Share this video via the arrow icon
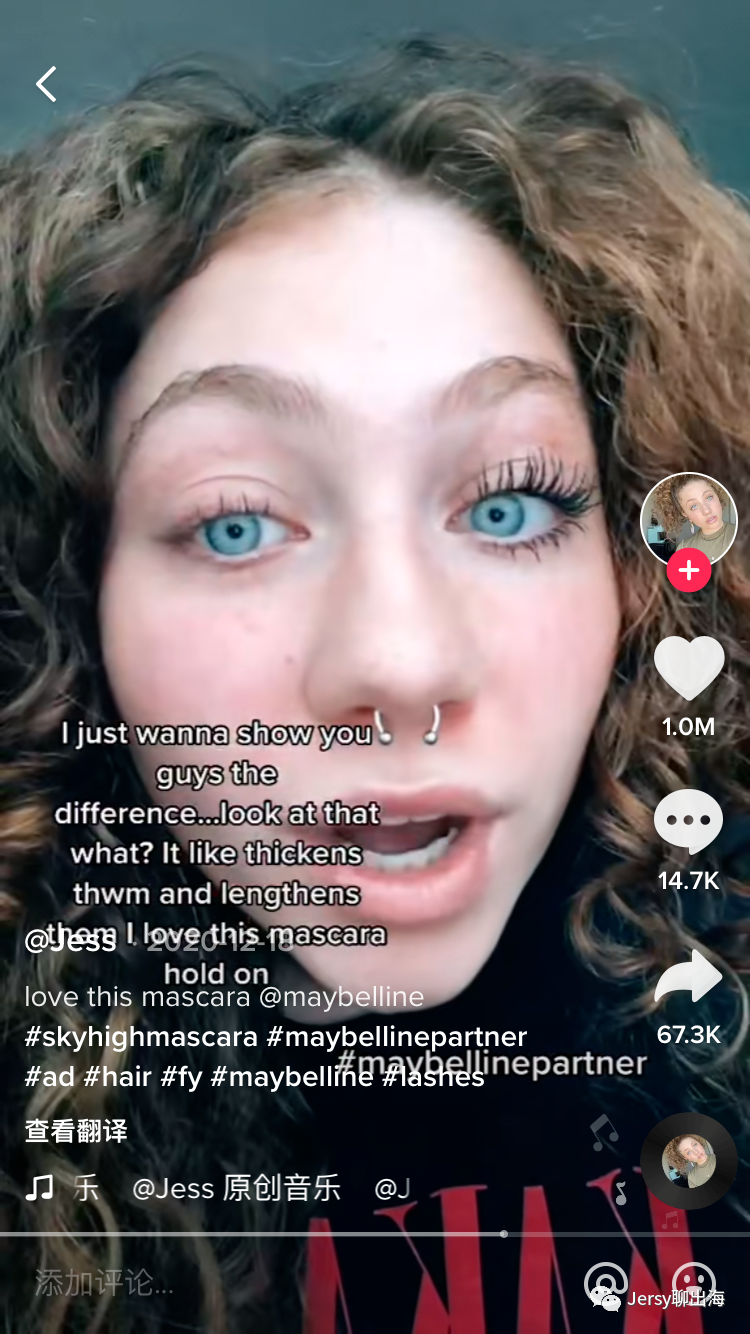The image size is (750, 1334). pyautogui.click(x=688, y=977)
